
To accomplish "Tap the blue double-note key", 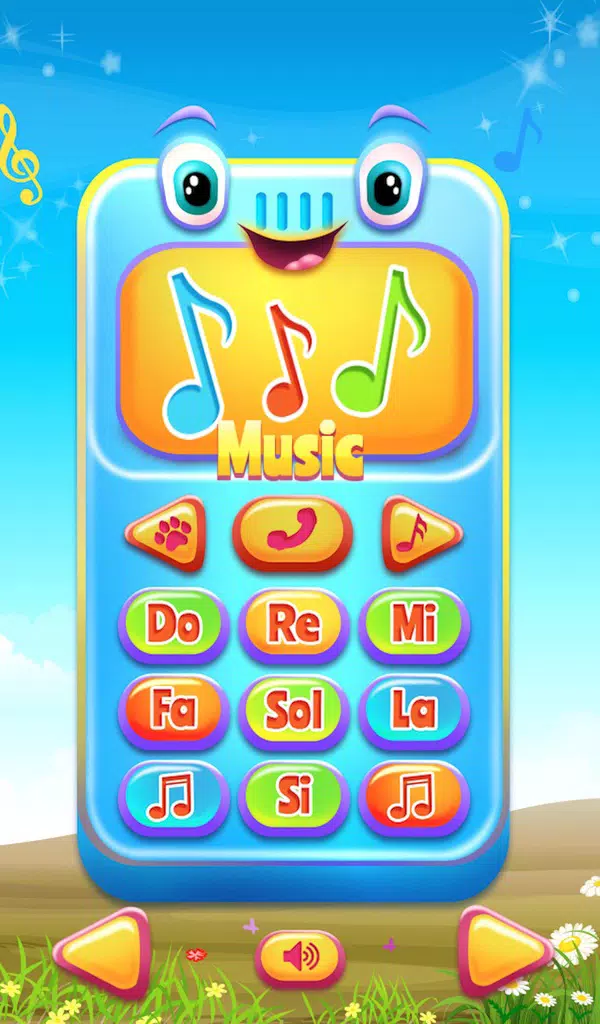I will 173,796.
